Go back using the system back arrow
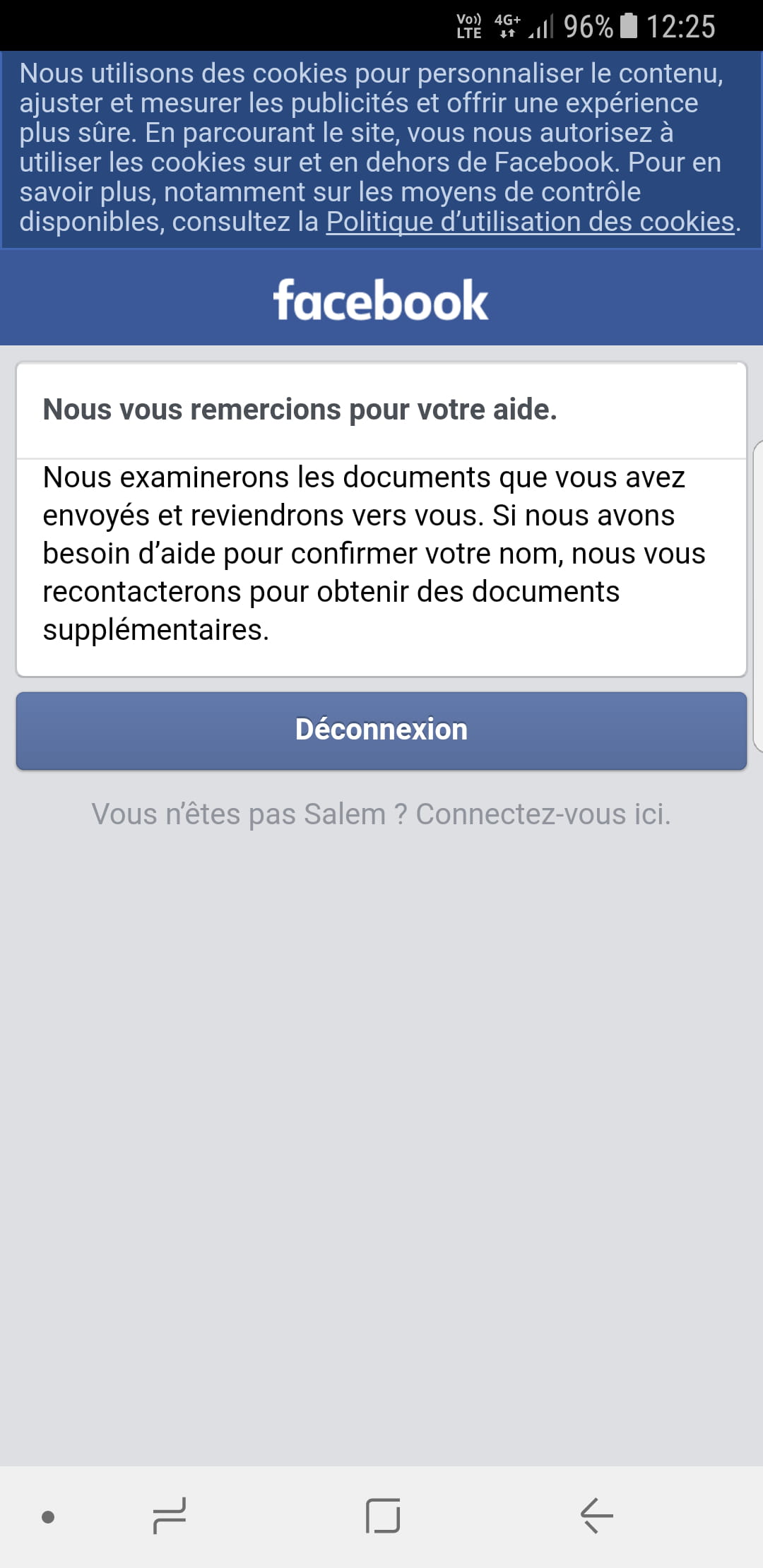 pyautogui.click(x=596, y=1516)
